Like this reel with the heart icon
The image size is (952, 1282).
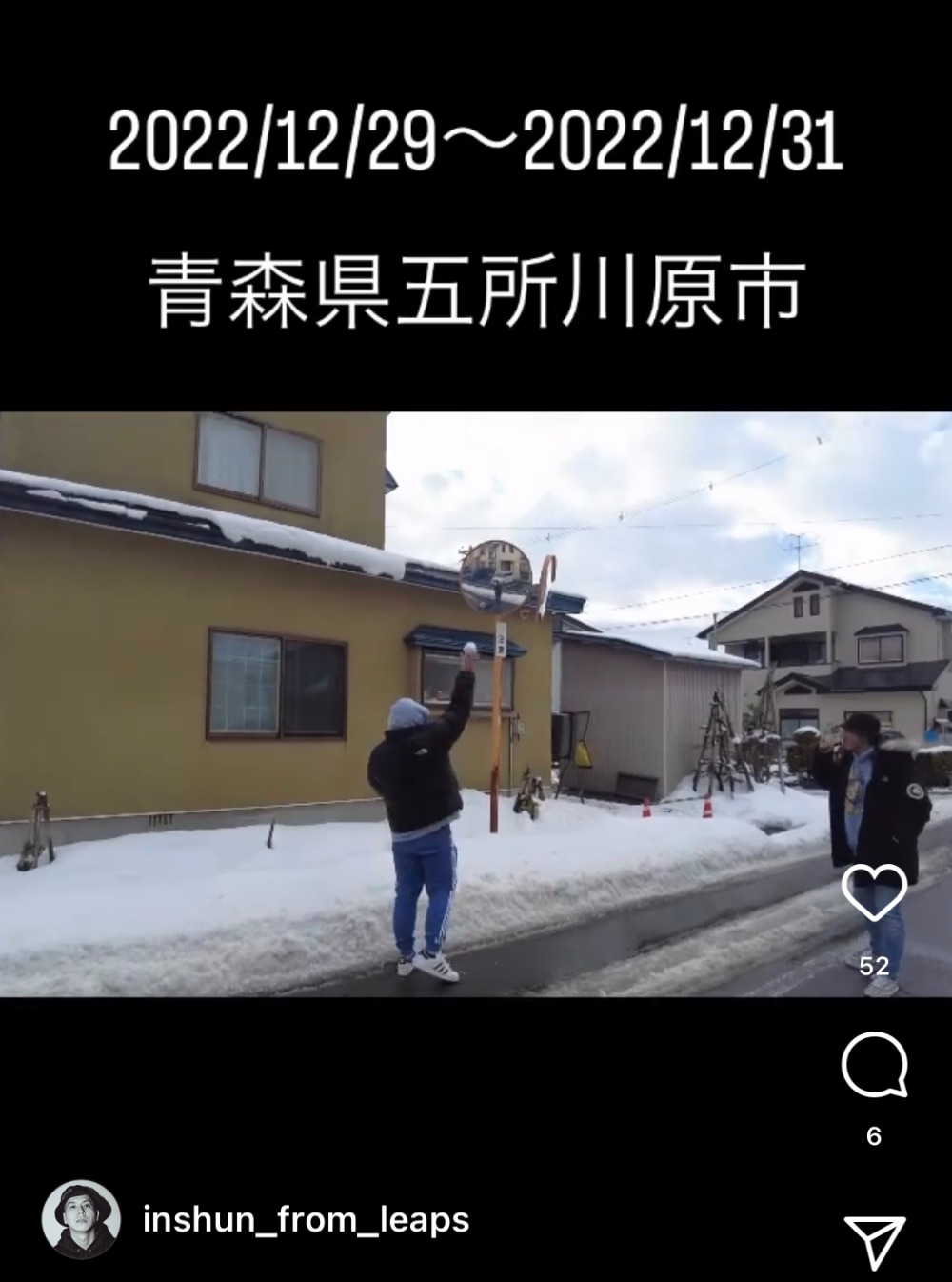[x=874, y=892]
